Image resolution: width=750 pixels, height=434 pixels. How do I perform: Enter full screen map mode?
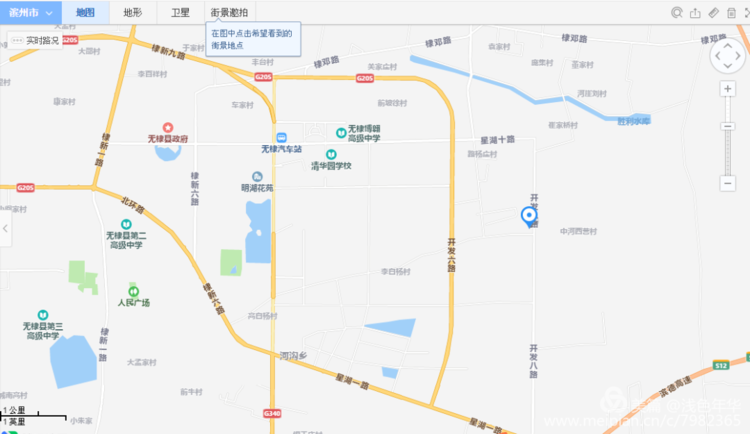click(747, 13)
